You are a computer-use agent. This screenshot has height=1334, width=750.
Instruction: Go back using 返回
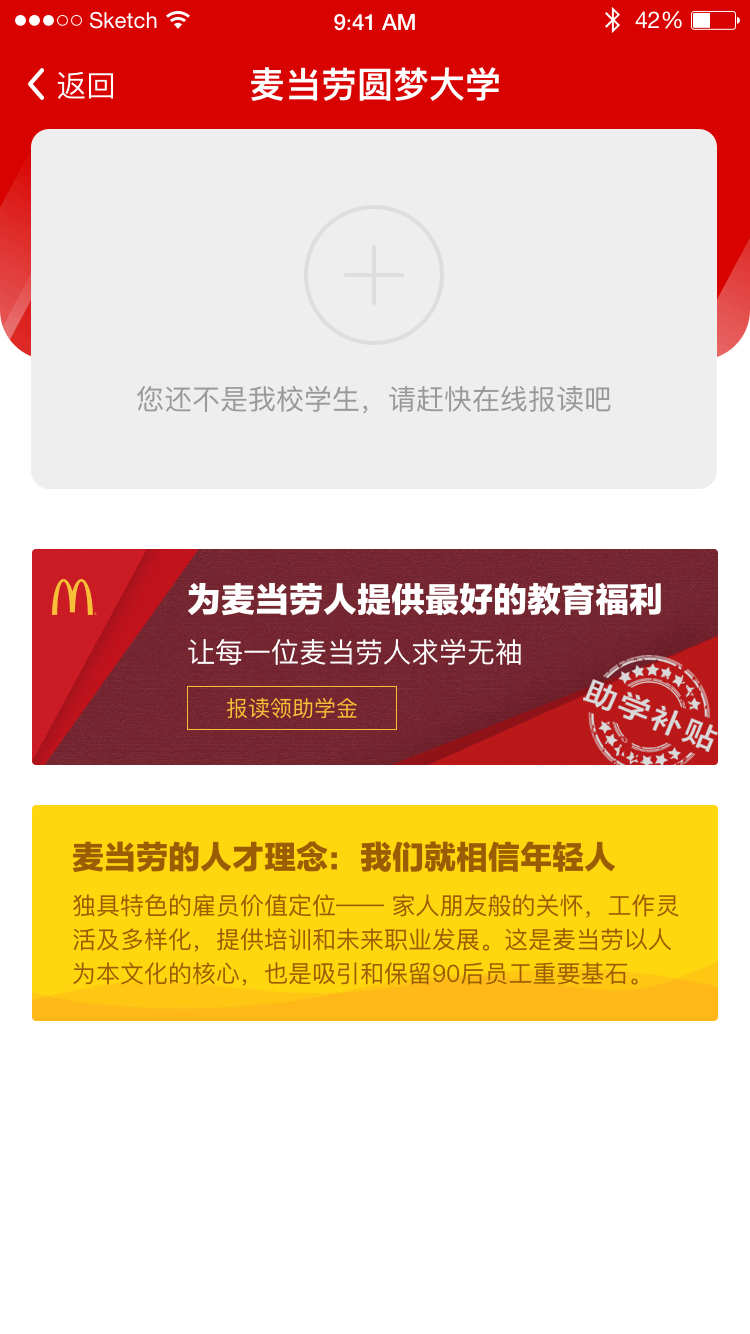point(70,85)
